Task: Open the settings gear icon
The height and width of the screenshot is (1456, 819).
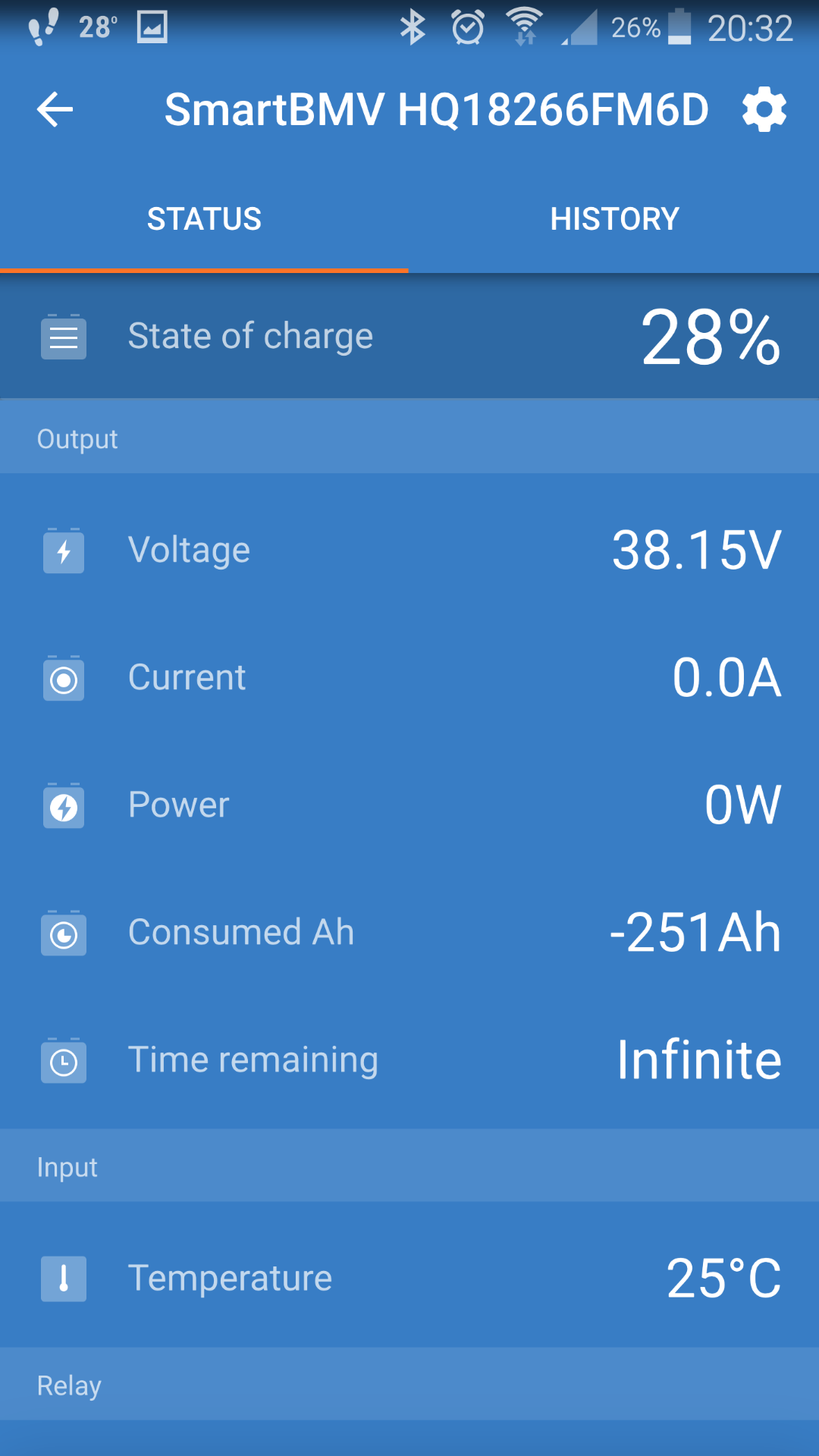Action: point(764,110)
